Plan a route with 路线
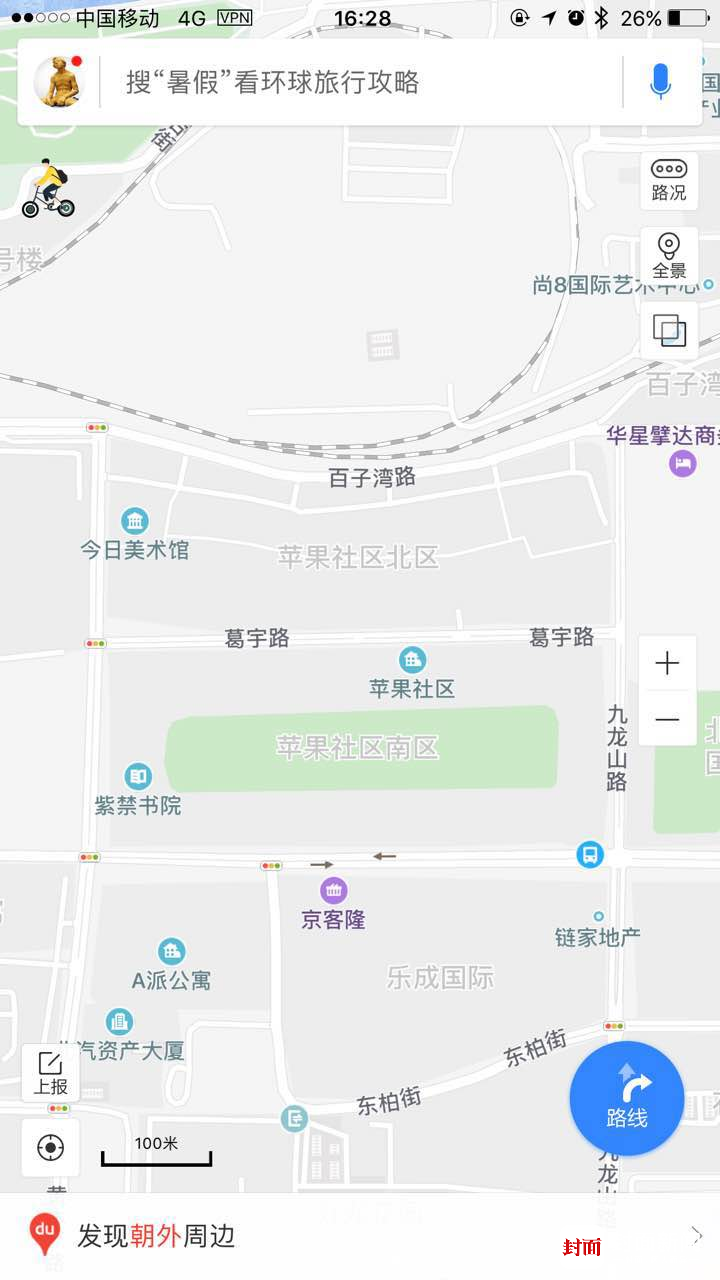The image size is (720, 1280). (x=627, y=1099)
